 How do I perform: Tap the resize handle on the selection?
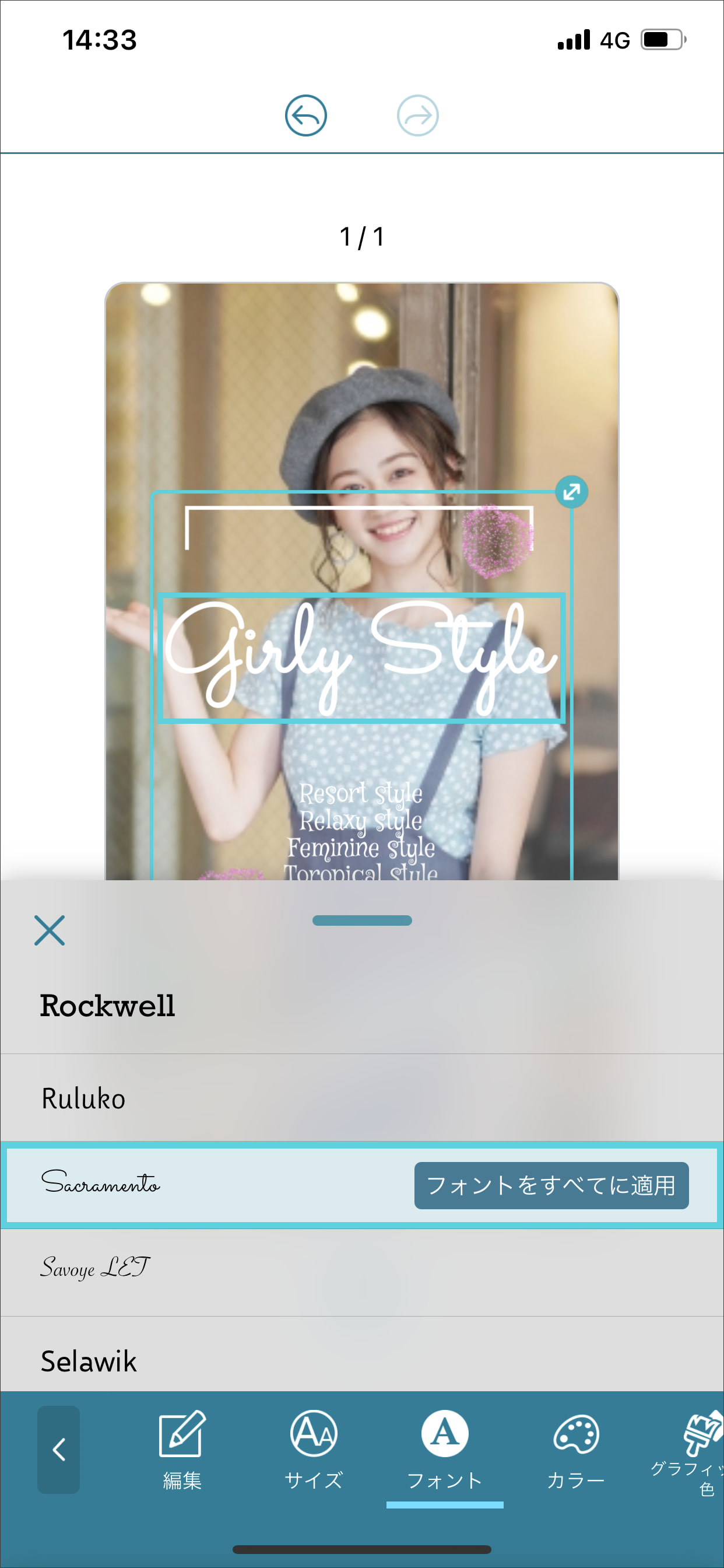click(571, 491)
